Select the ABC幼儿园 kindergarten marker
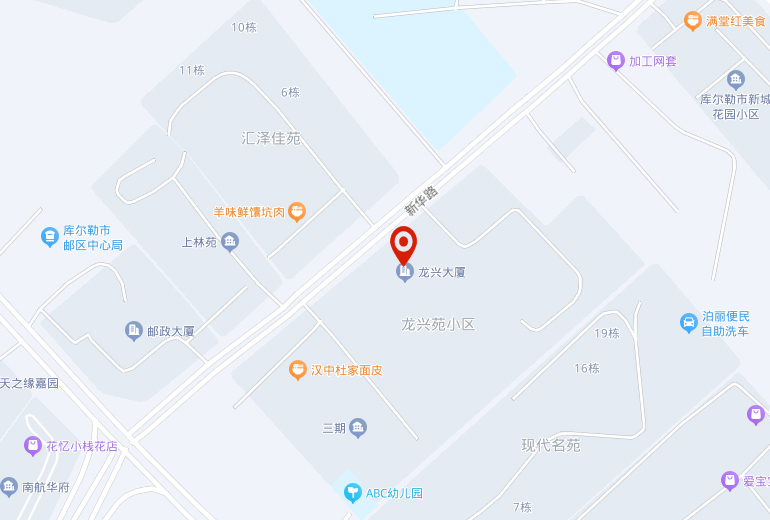Screen dimensions: 770x520 pyautogui.click(x=352, y=492)
